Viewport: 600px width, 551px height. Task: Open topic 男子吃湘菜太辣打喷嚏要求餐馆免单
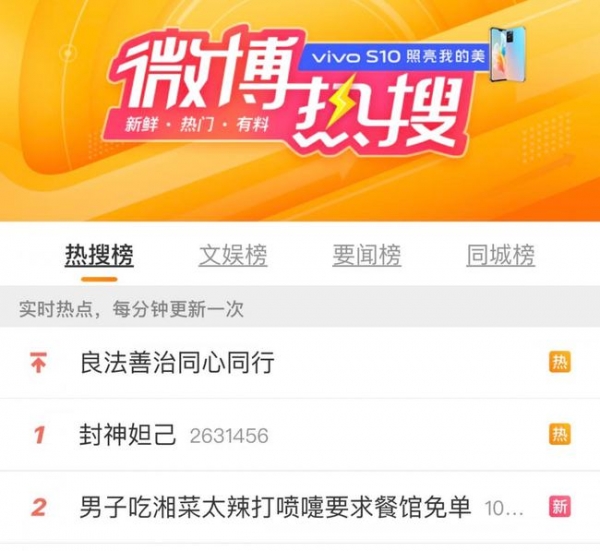275,507
